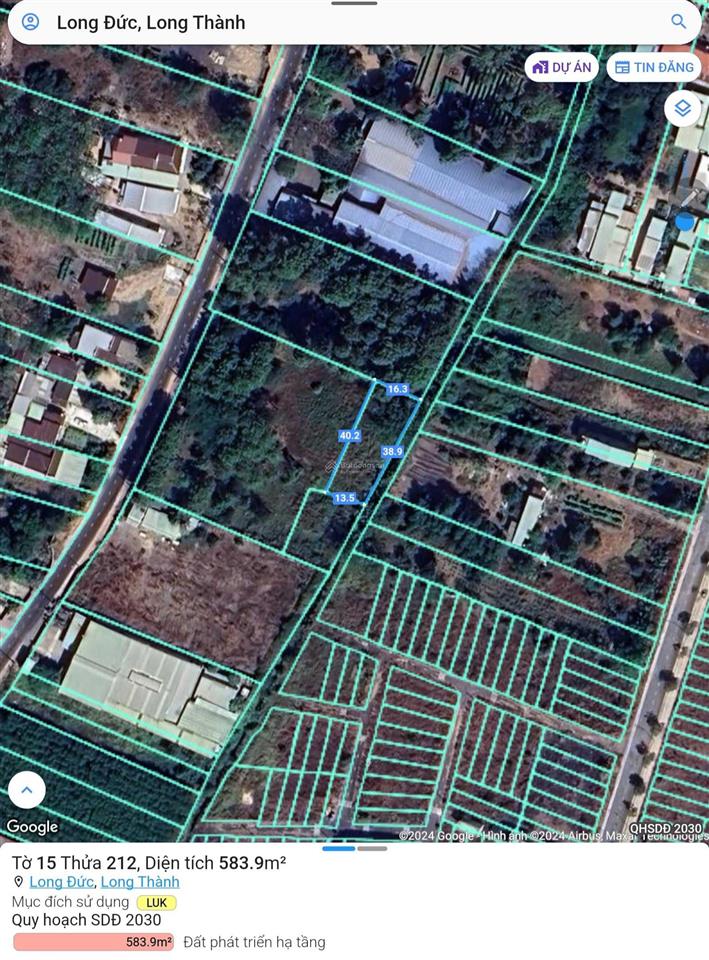Tap the LUK land-use tag

pyautogui.click(x=157, y=902)
